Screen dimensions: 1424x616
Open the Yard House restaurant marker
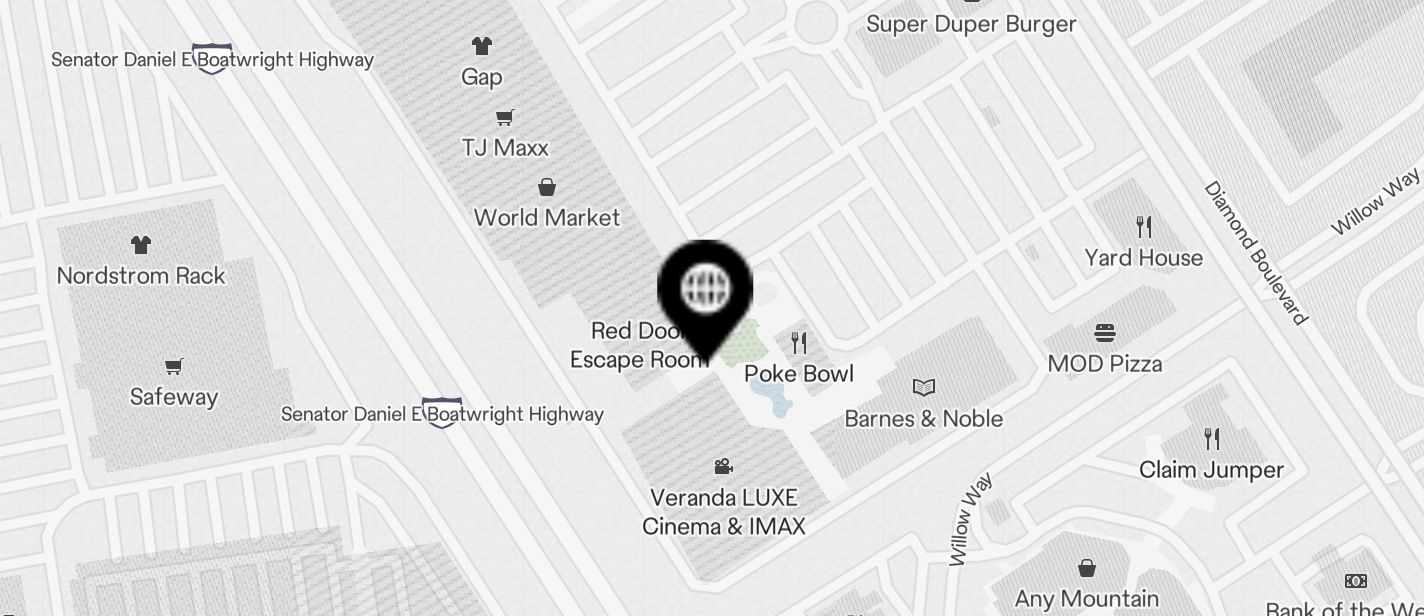click(x=1144, y=227)
